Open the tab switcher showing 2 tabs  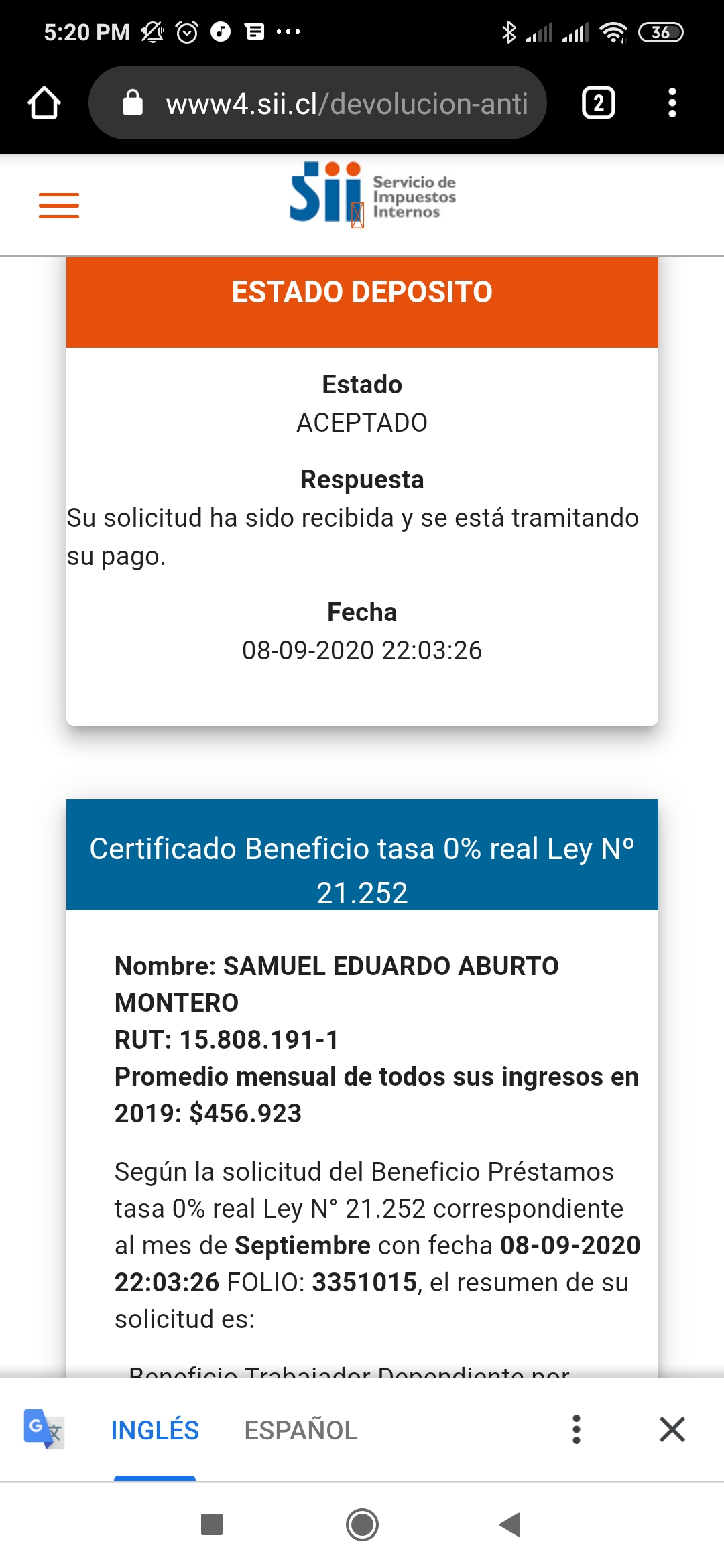tap(599, 103)
